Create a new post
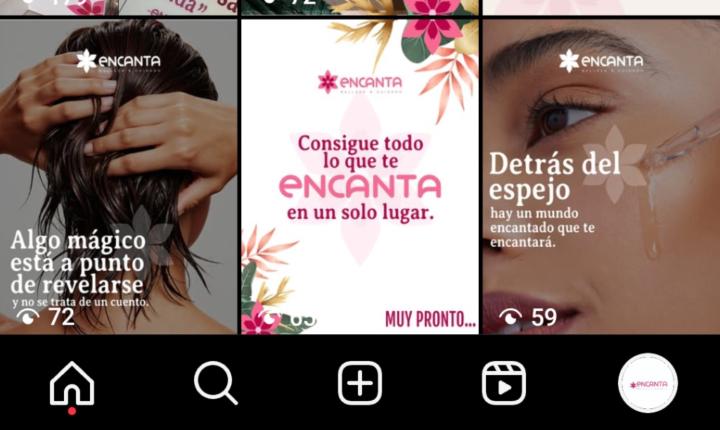Screen dimensions: 720x430 (360, 383)
